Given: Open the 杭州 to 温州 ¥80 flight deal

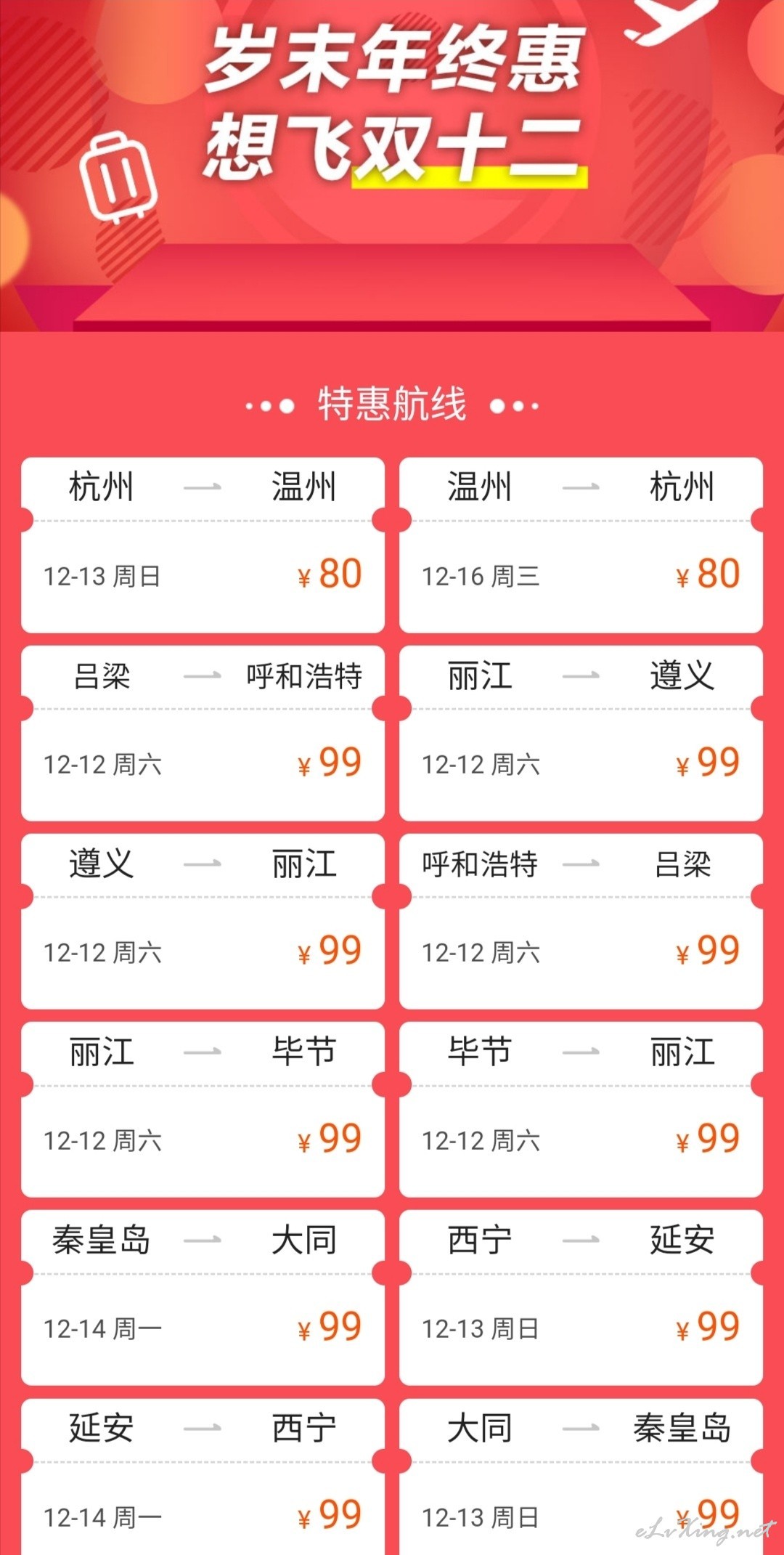Looking at the screenshot, I should (x=203, y=545).
